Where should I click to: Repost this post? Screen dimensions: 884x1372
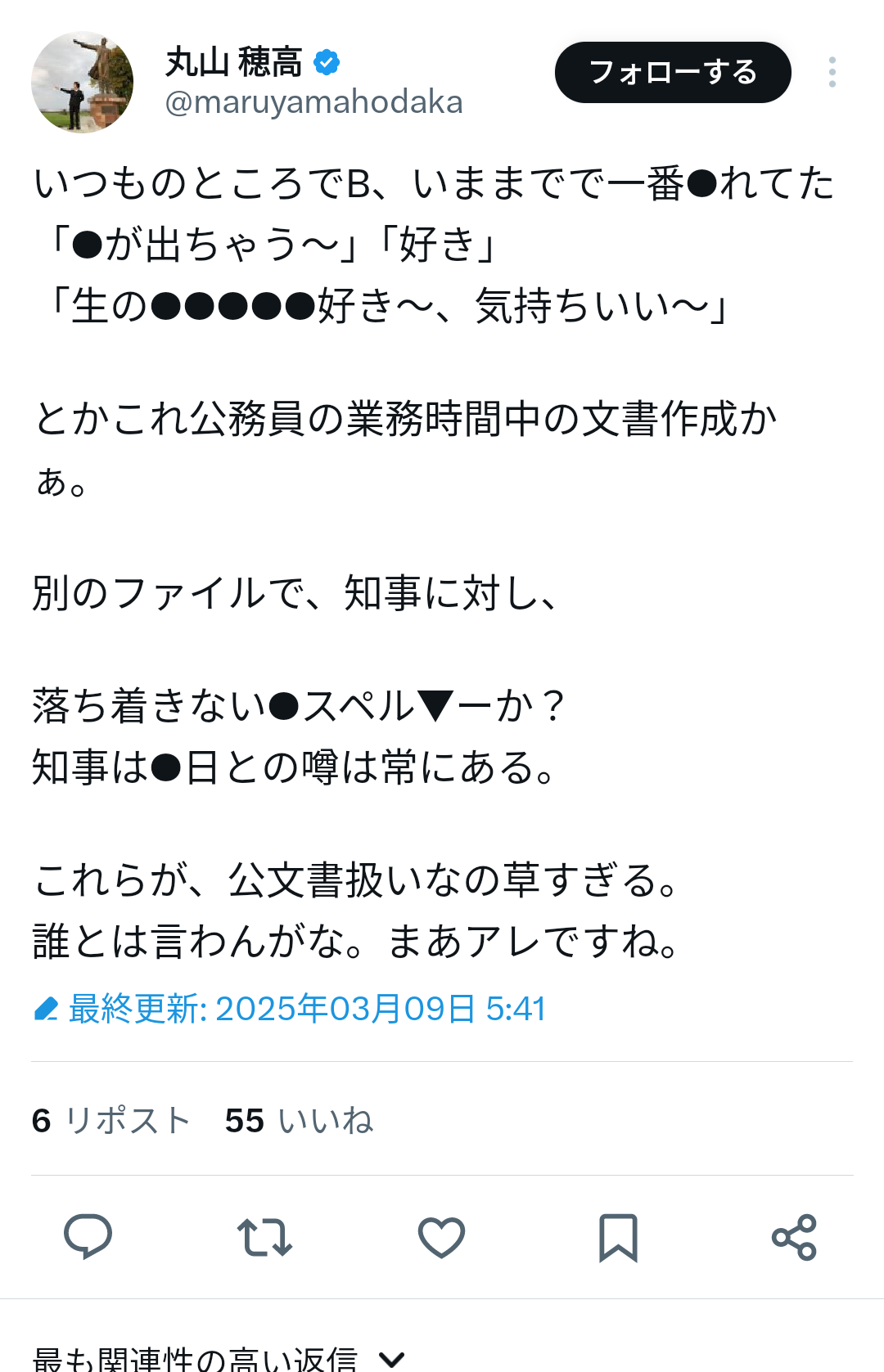[264, 1236]
